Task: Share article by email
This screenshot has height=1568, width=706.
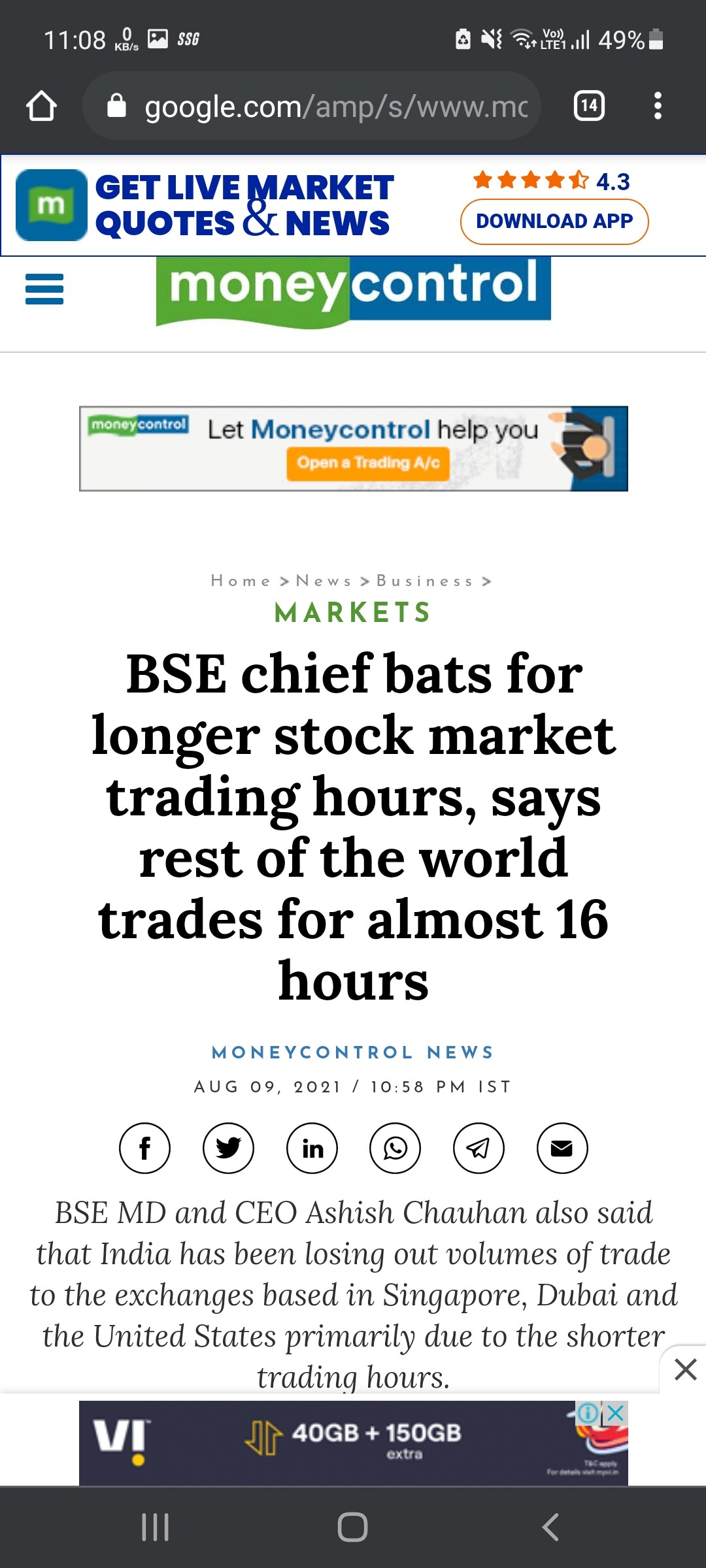Action: pos(562,1148)
